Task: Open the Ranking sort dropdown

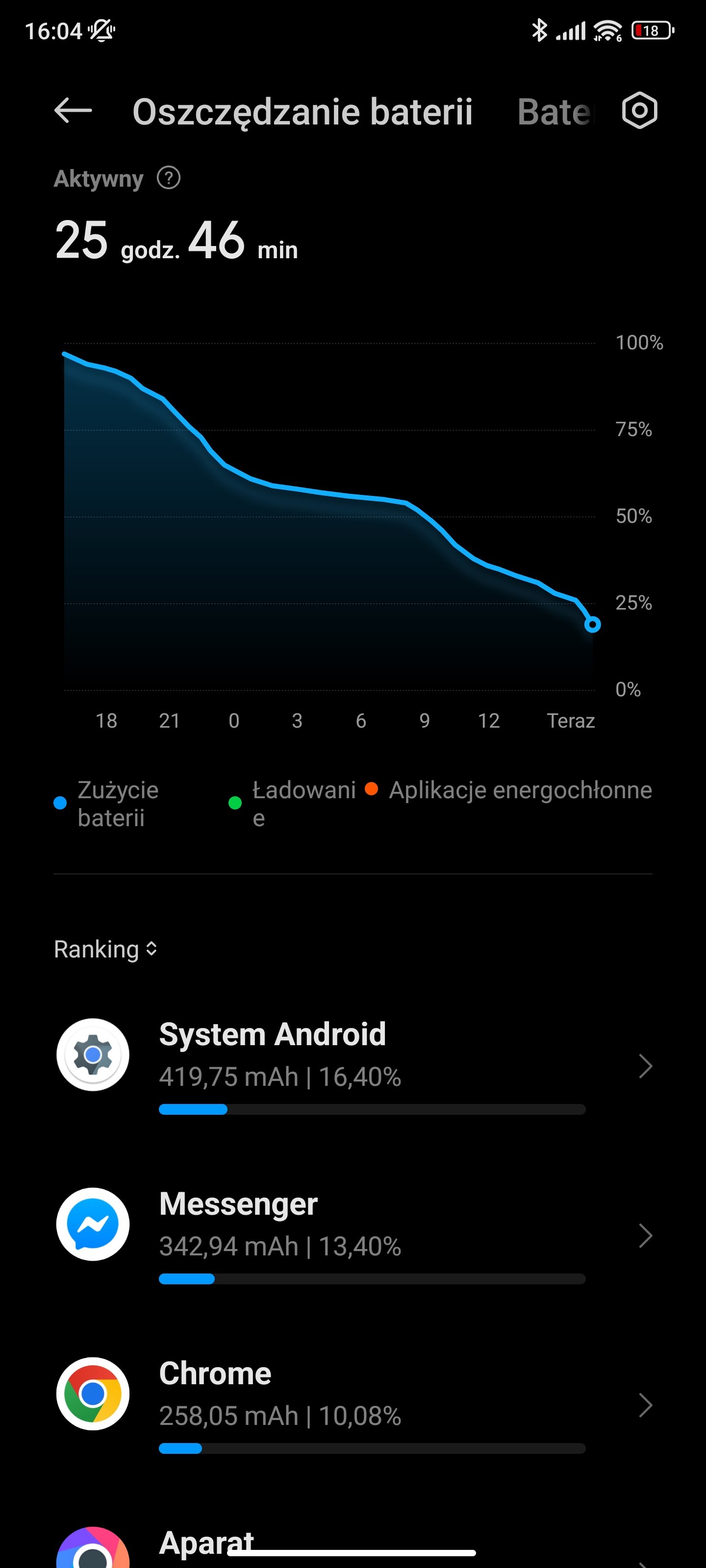Action: pyautogui.click(x=106, y=949)
